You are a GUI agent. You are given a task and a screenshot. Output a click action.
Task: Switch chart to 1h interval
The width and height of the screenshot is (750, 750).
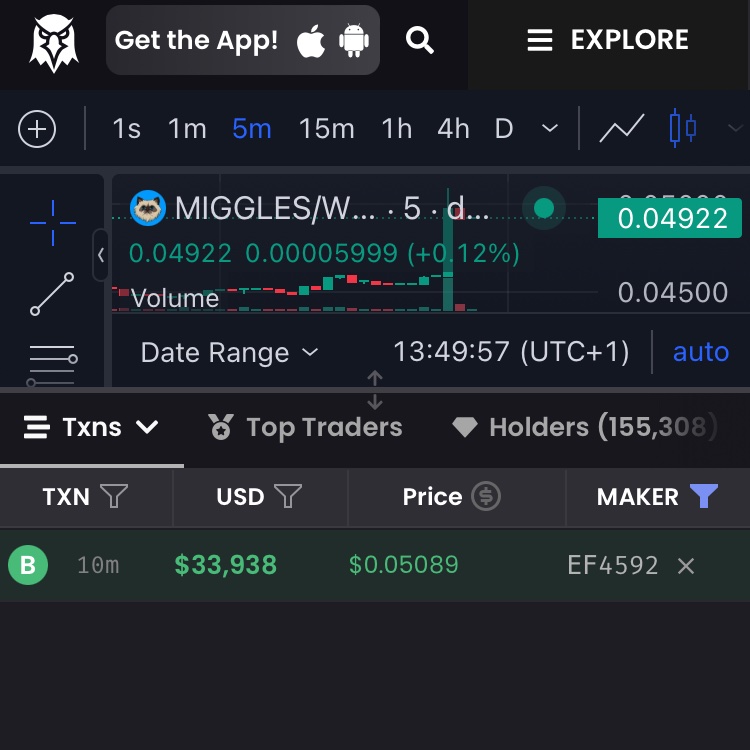(396, 129)
